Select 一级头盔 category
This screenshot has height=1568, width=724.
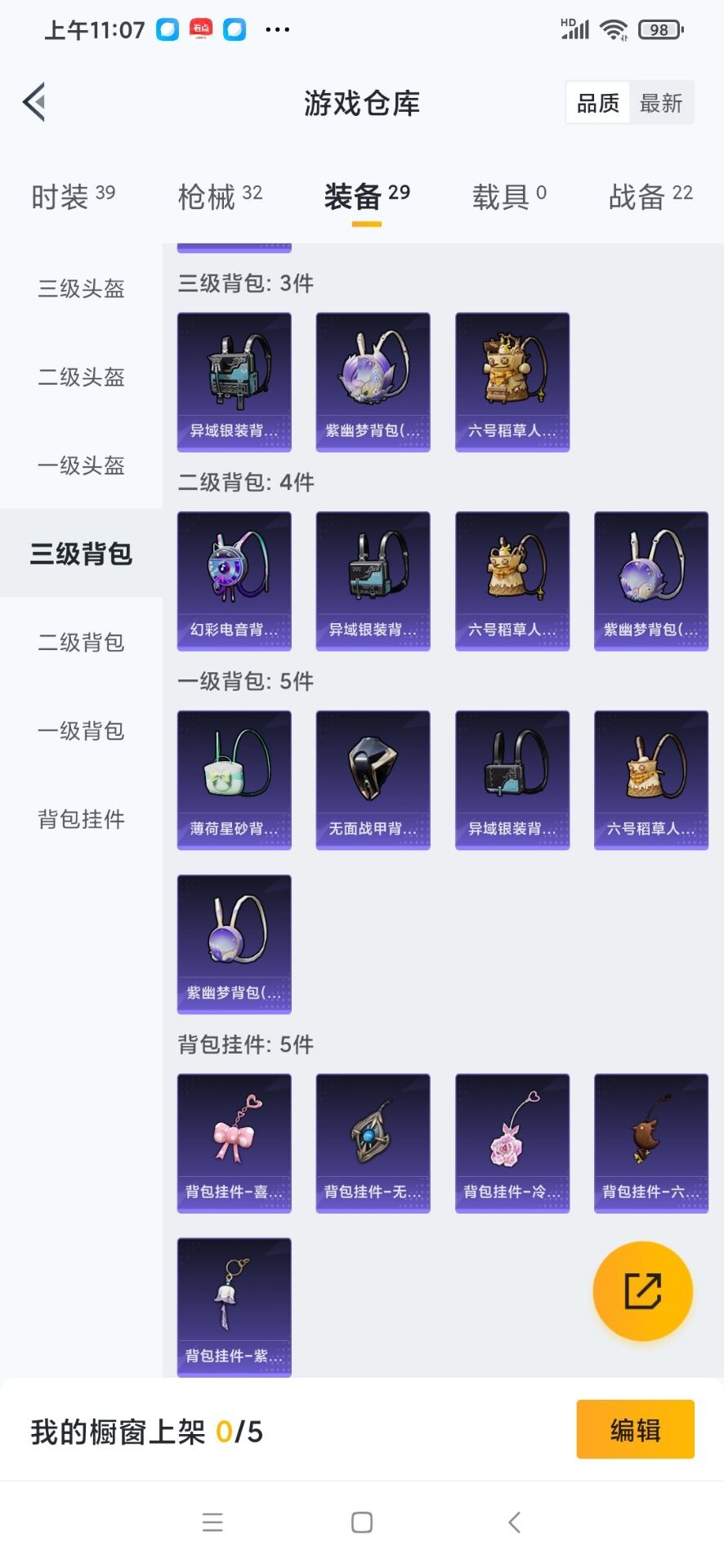(x=81, y=465)
